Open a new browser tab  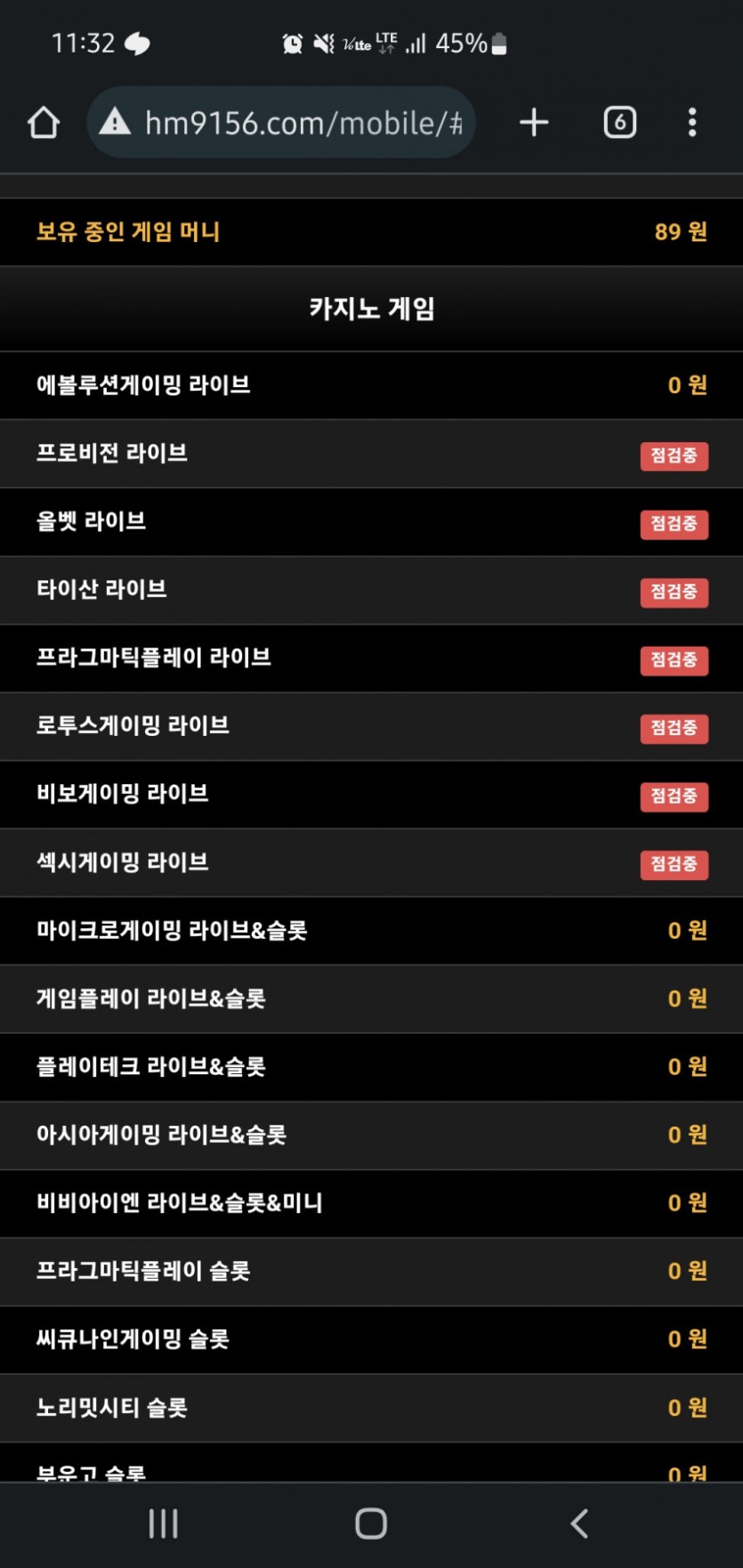click(534, 122)
